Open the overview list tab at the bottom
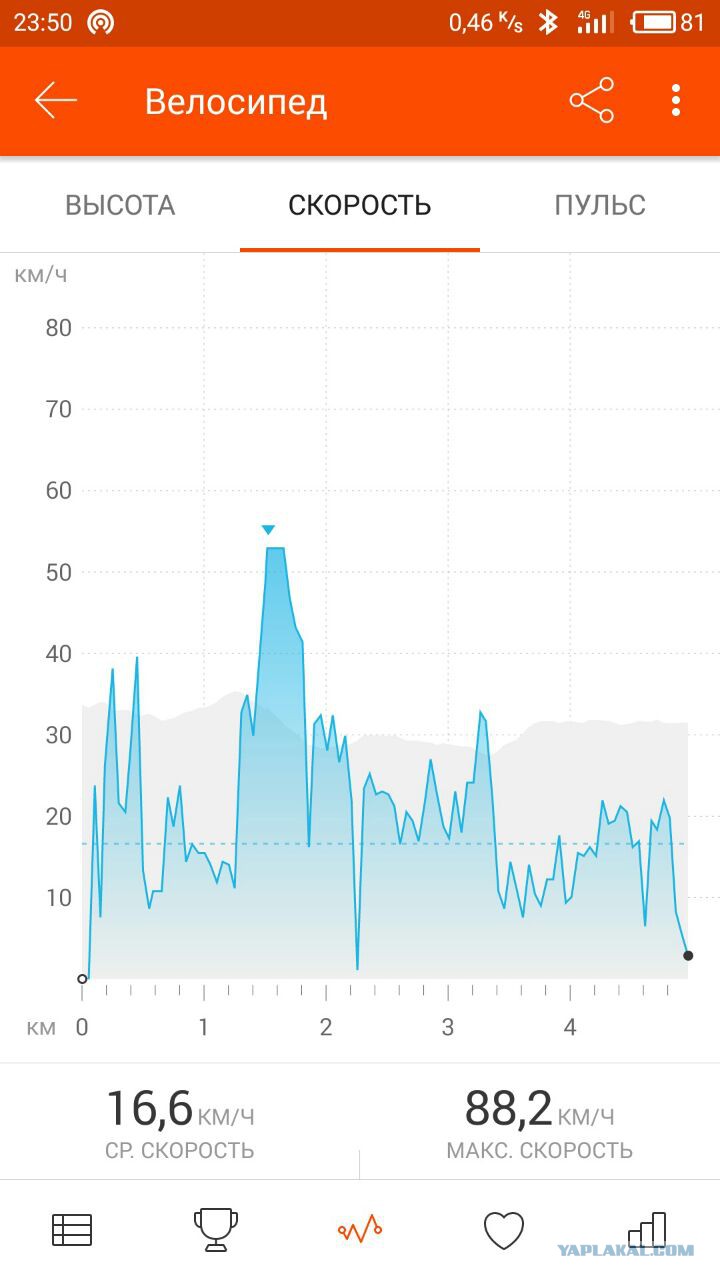 (x=72, y=1230)
